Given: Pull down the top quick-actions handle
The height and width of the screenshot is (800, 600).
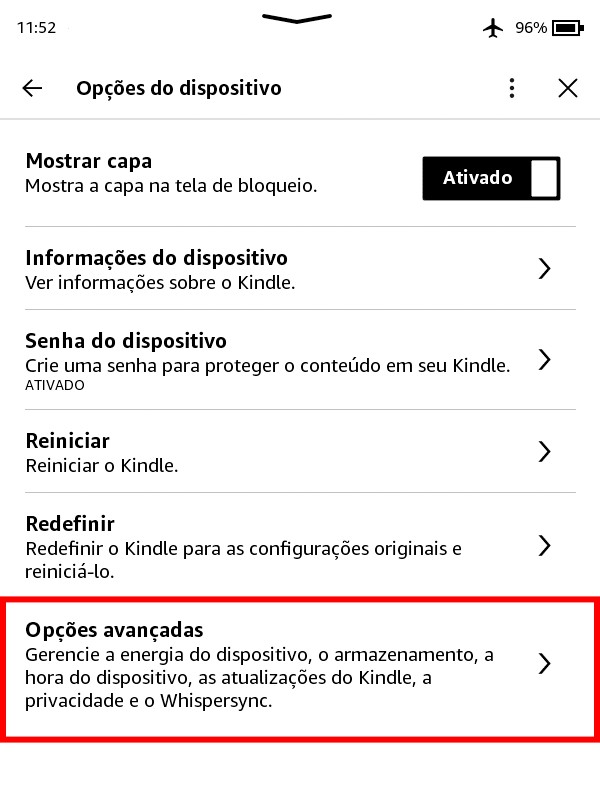Looking at the screenshot, I should tap(297, 19).
